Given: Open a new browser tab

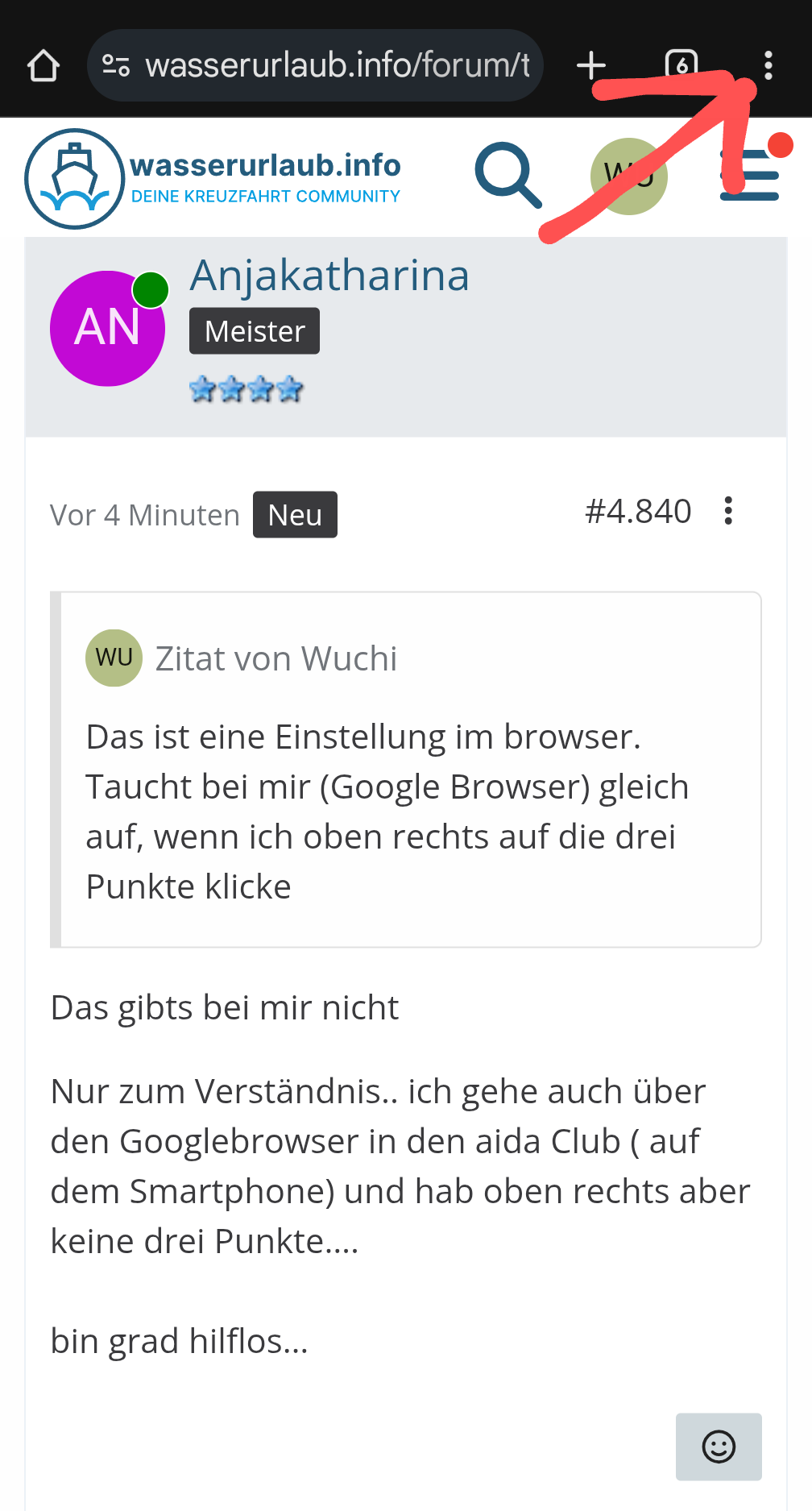Looking at the screenshot, I should pyautogui.click(x=591, y=65).
